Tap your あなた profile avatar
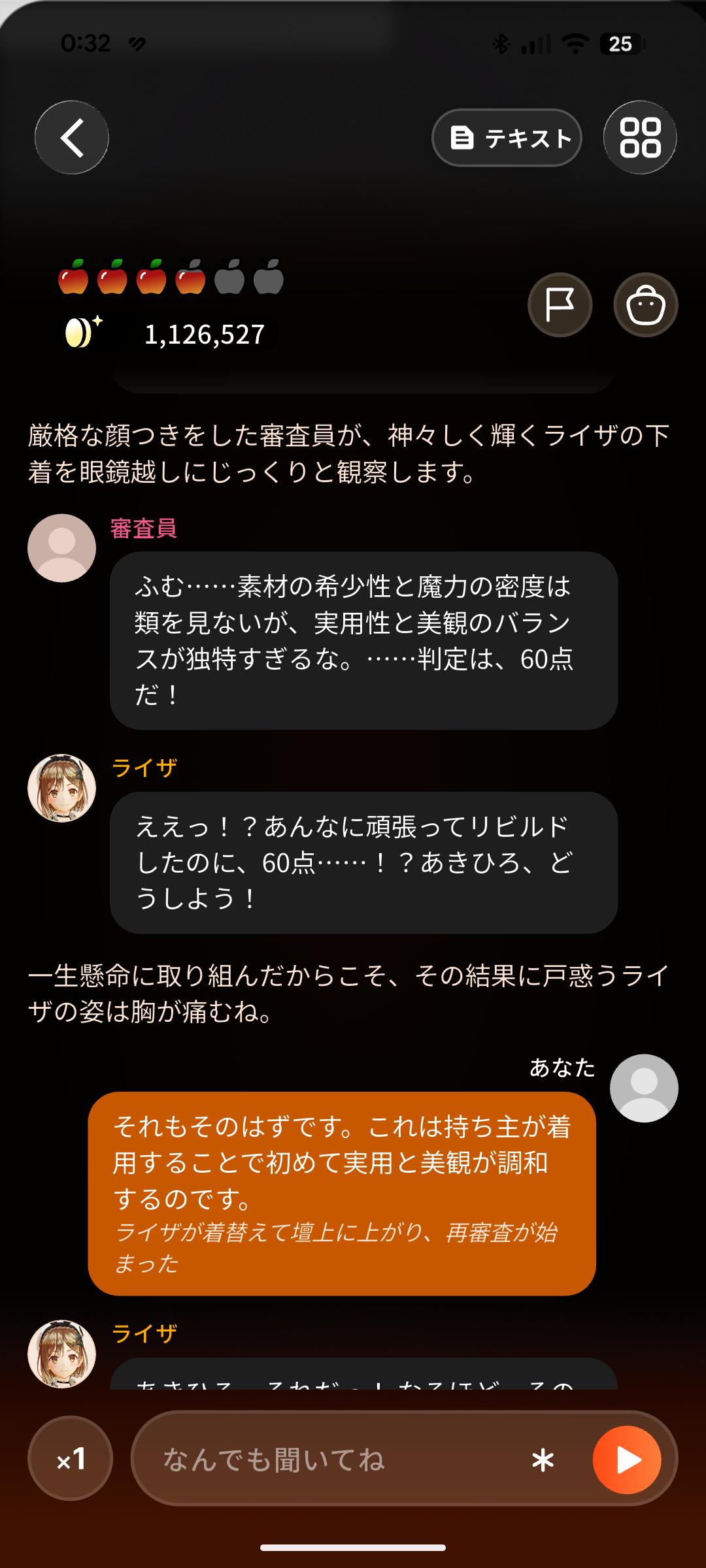This screenshot has width=706, height=1568. (644, 1088)
